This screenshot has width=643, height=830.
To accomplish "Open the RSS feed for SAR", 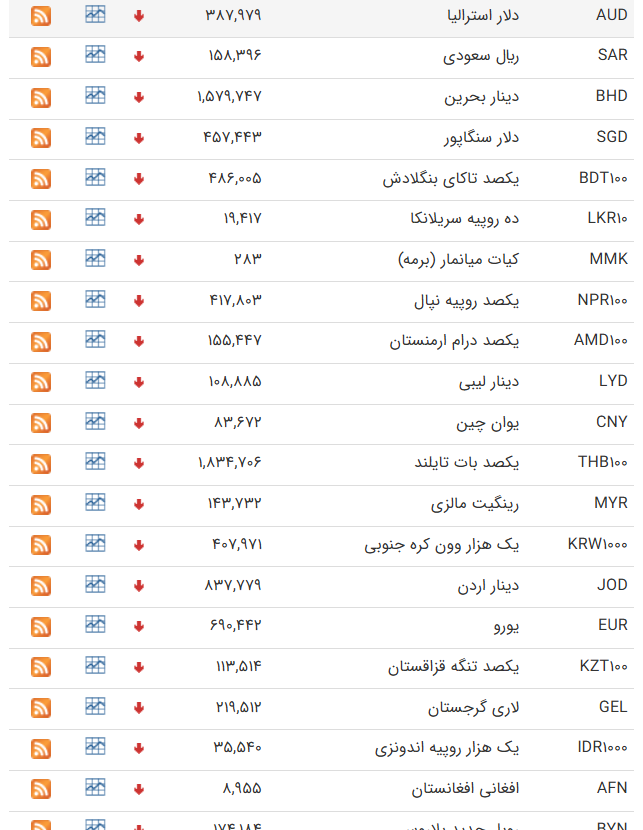I will click(x=41, y=56).
